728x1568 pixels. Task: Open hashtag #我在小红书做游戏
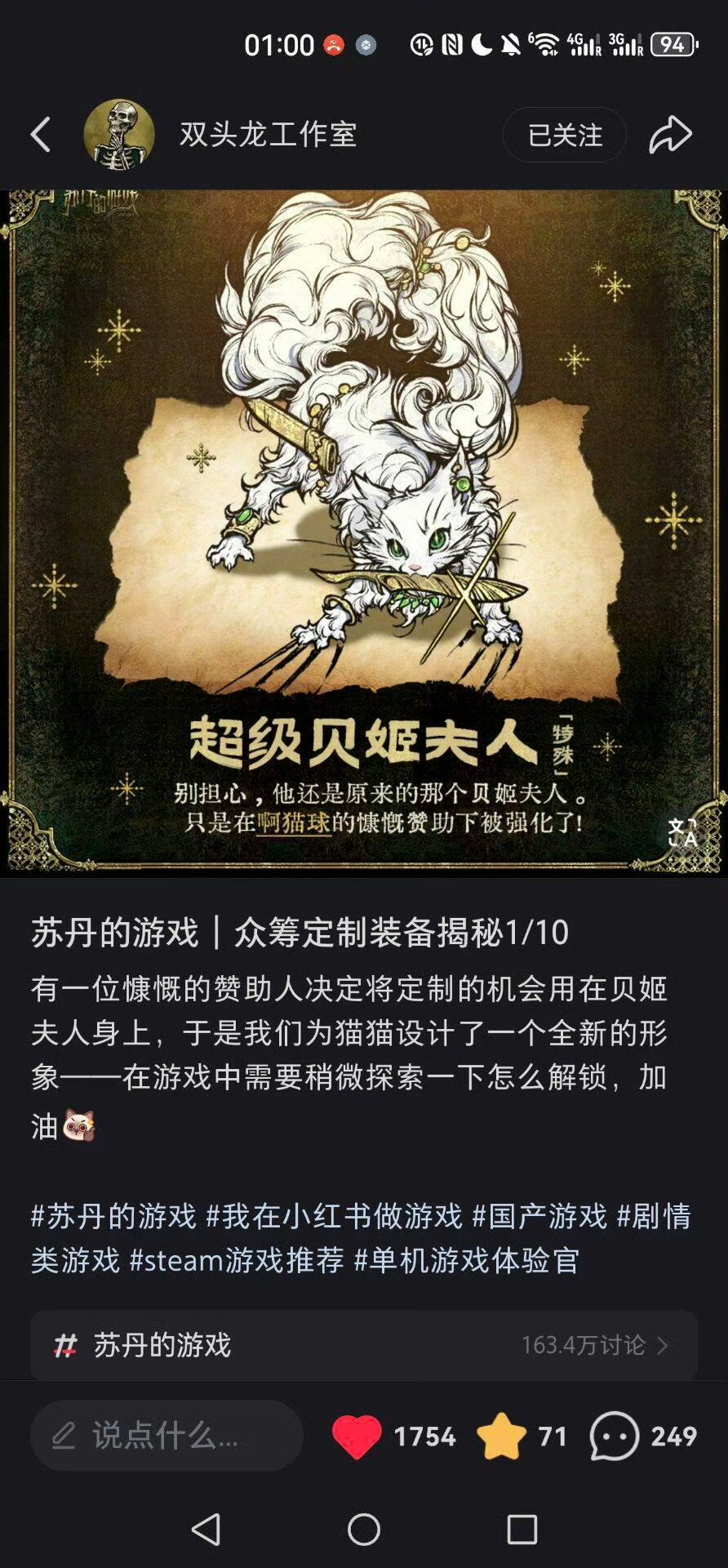tap(334, 1216)
